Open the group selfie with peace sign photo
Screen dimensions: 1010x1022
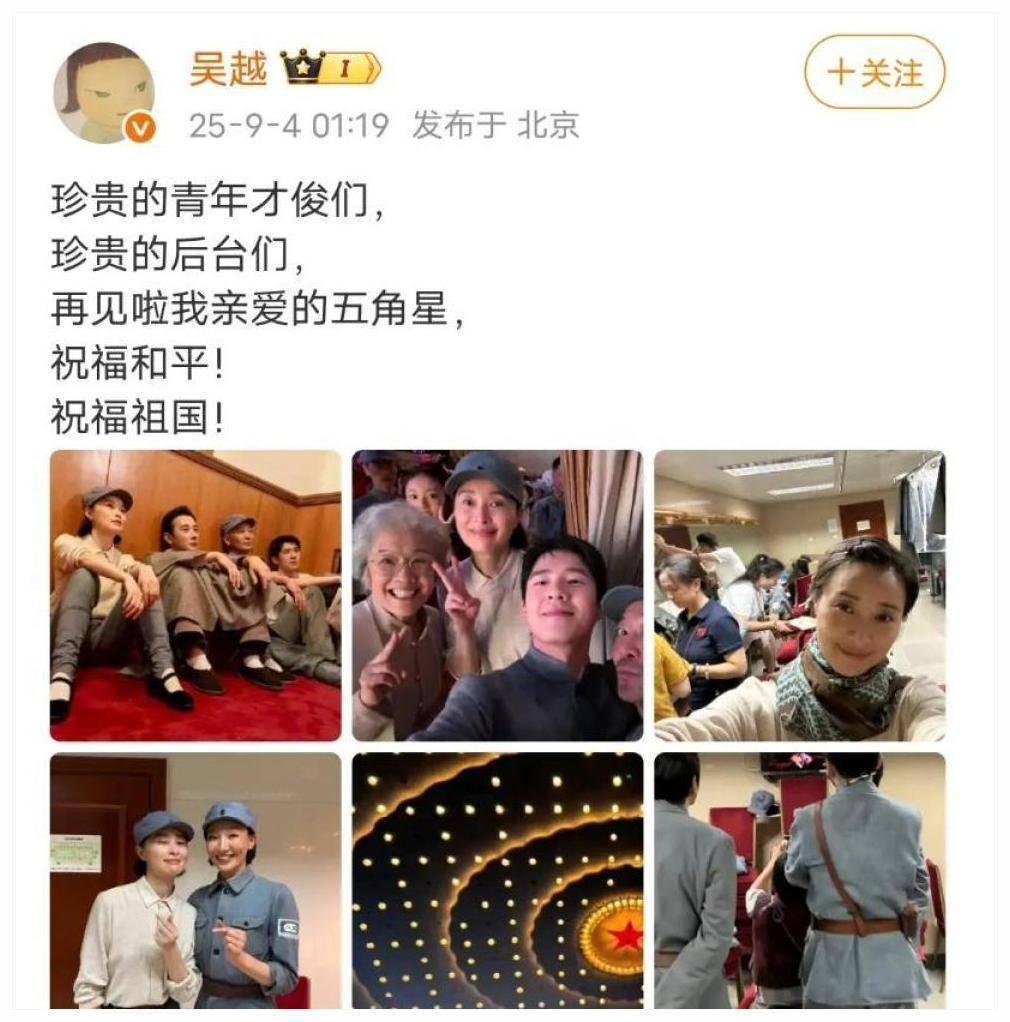coord(497,595)
